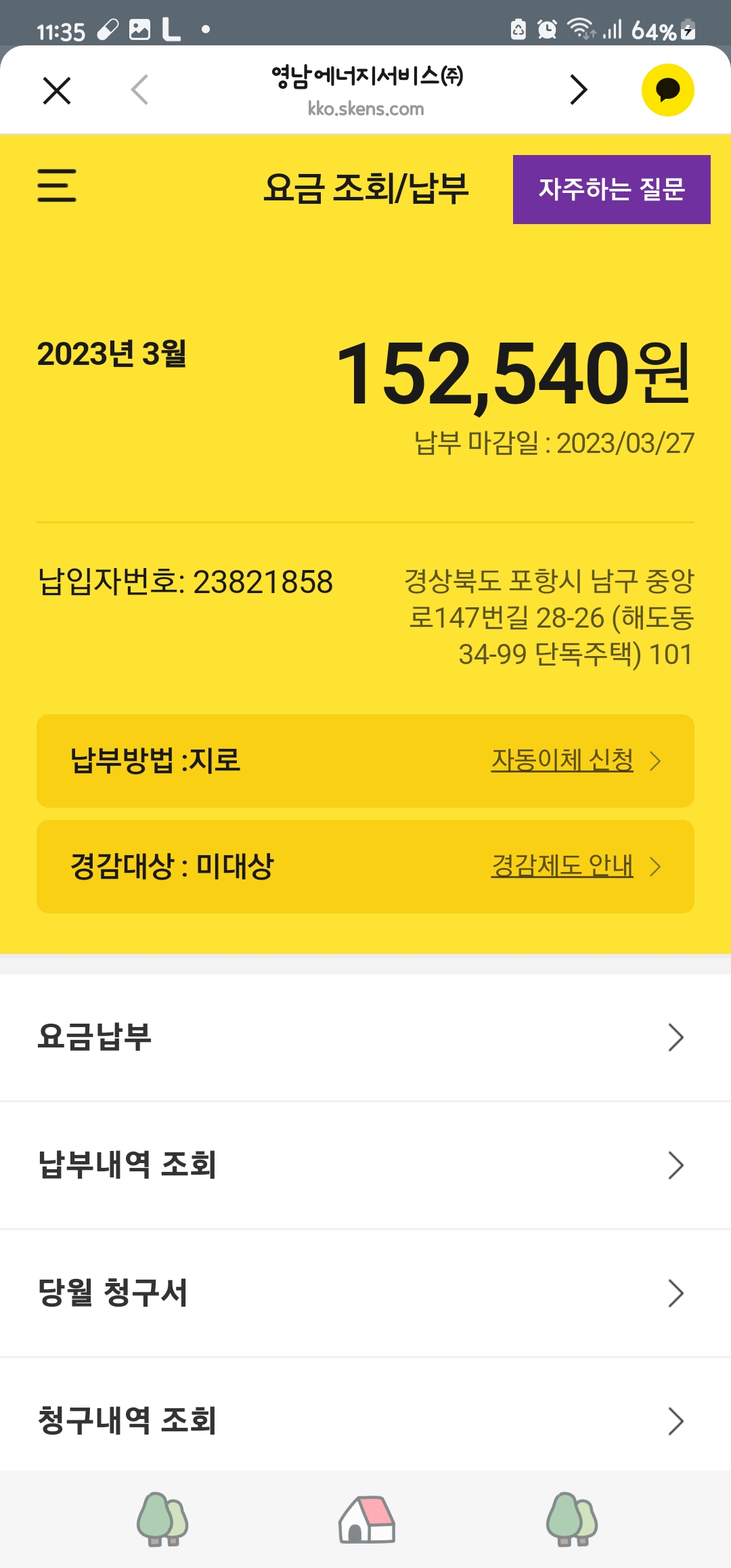The height and width of the screenshot is (1568, 731).
Task: Go forward to the next page
Action: point(578,90)
